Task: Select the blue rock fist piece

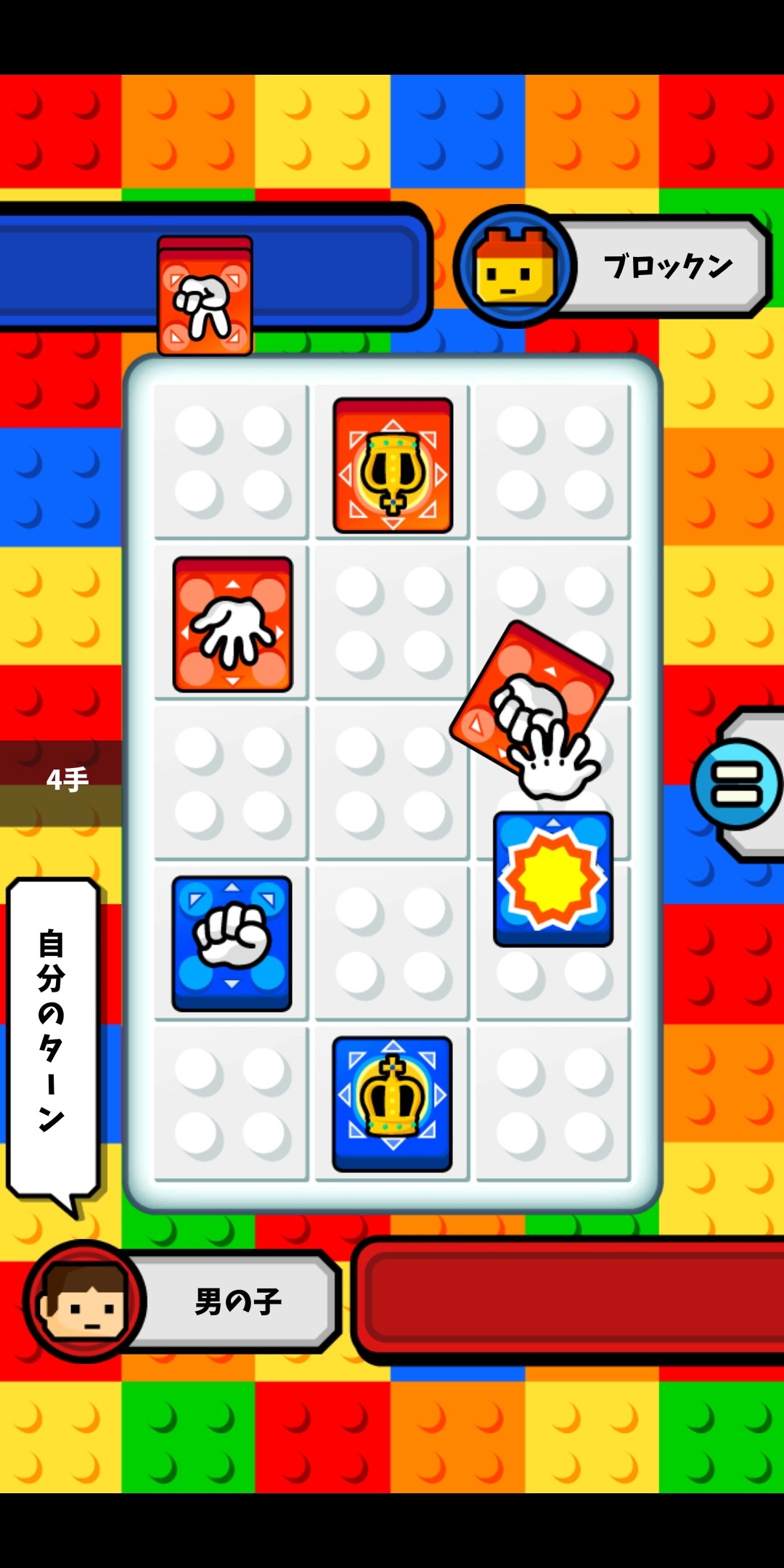Action: click(232, 943)
